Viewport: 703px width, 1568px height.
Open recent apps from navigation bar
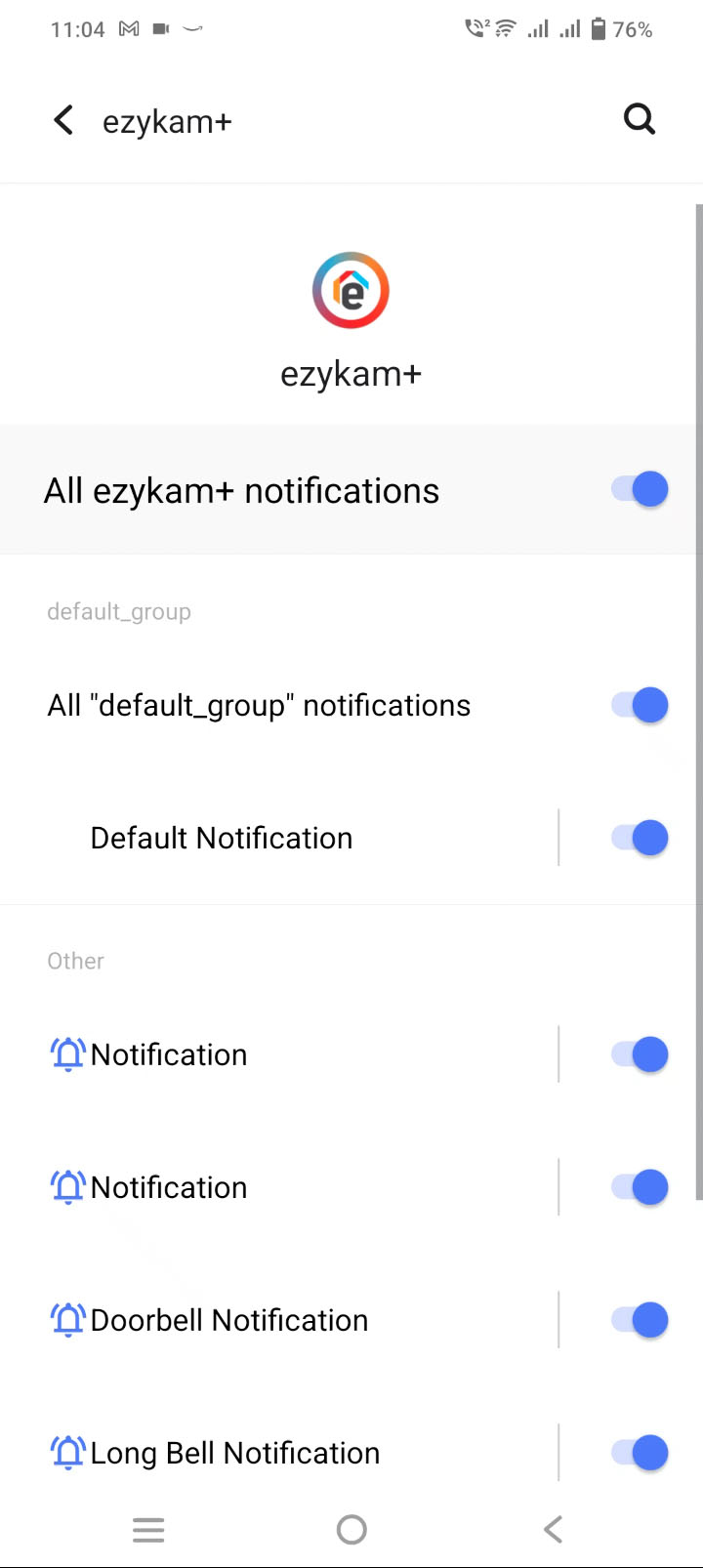point(148,1529)
